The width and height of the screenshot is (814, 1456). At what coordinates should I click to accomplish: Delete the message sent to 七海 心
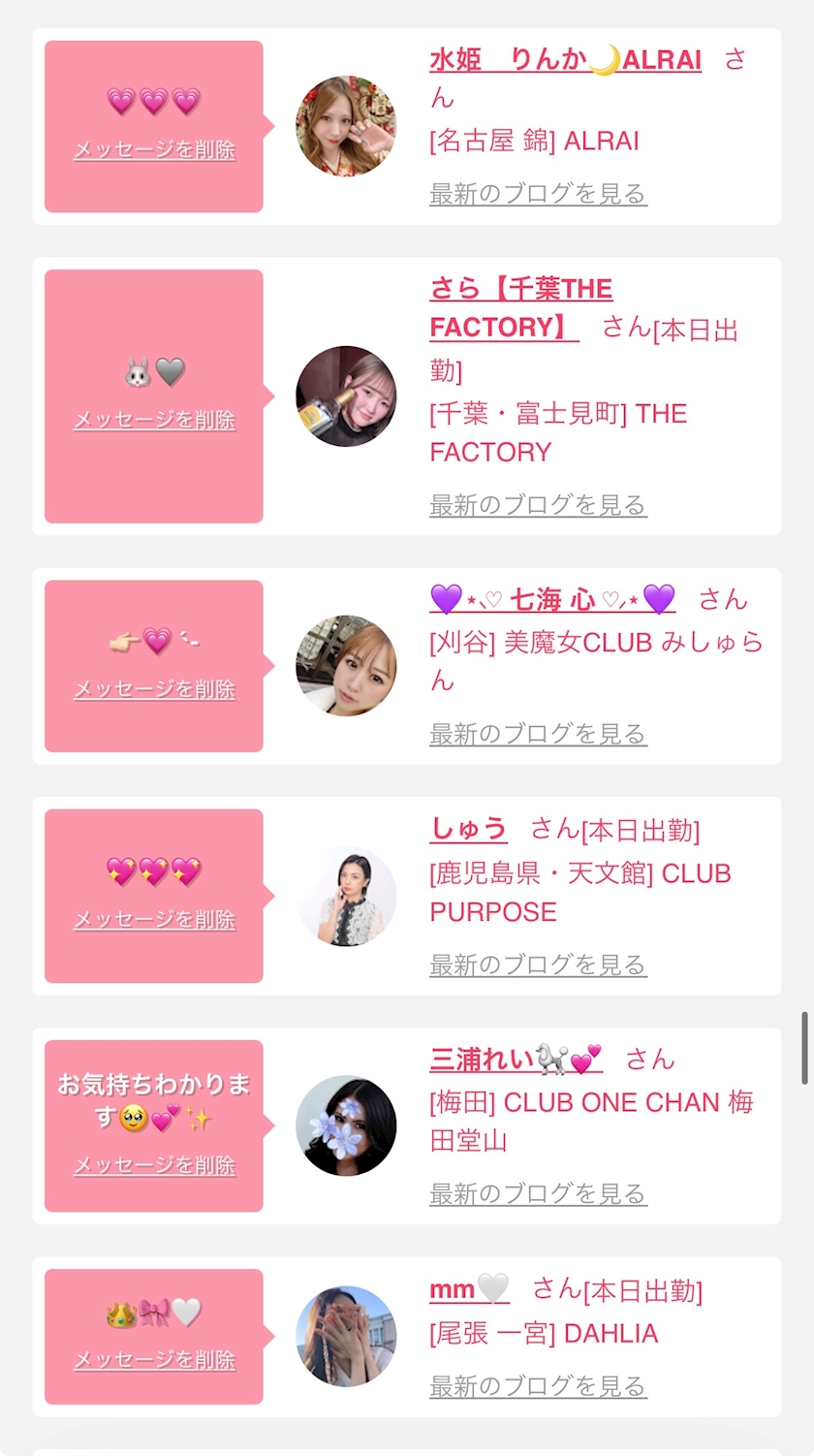[155, 689]
